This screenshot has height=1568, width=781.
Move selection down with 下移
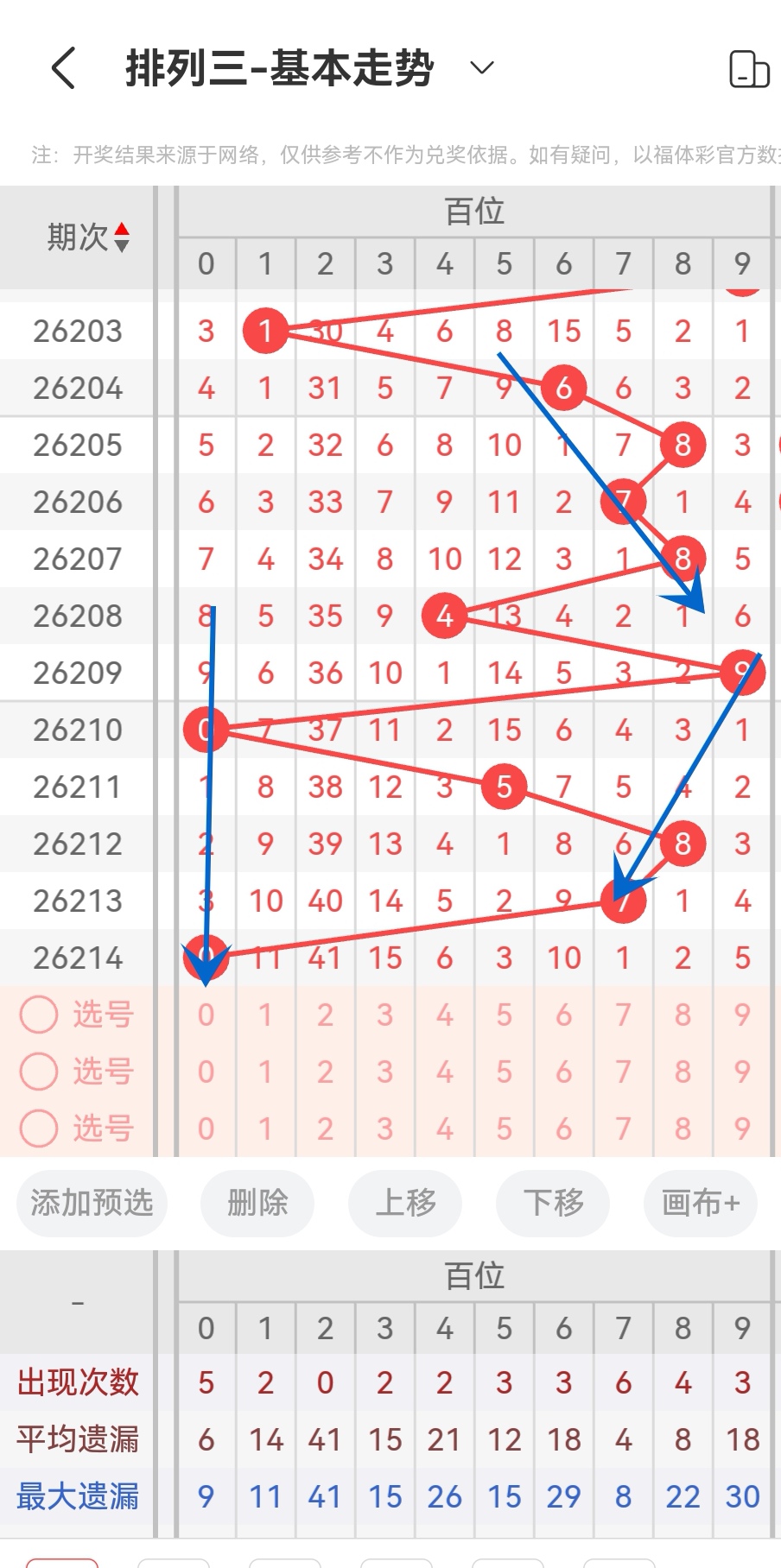[x=553, y=1202]
